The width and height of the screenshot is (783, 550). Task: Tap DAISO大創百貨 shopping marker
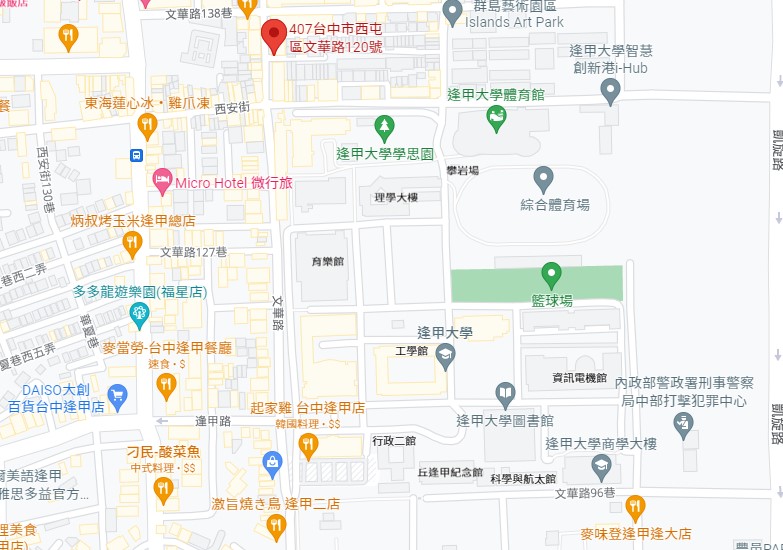(x=118, y=397)
